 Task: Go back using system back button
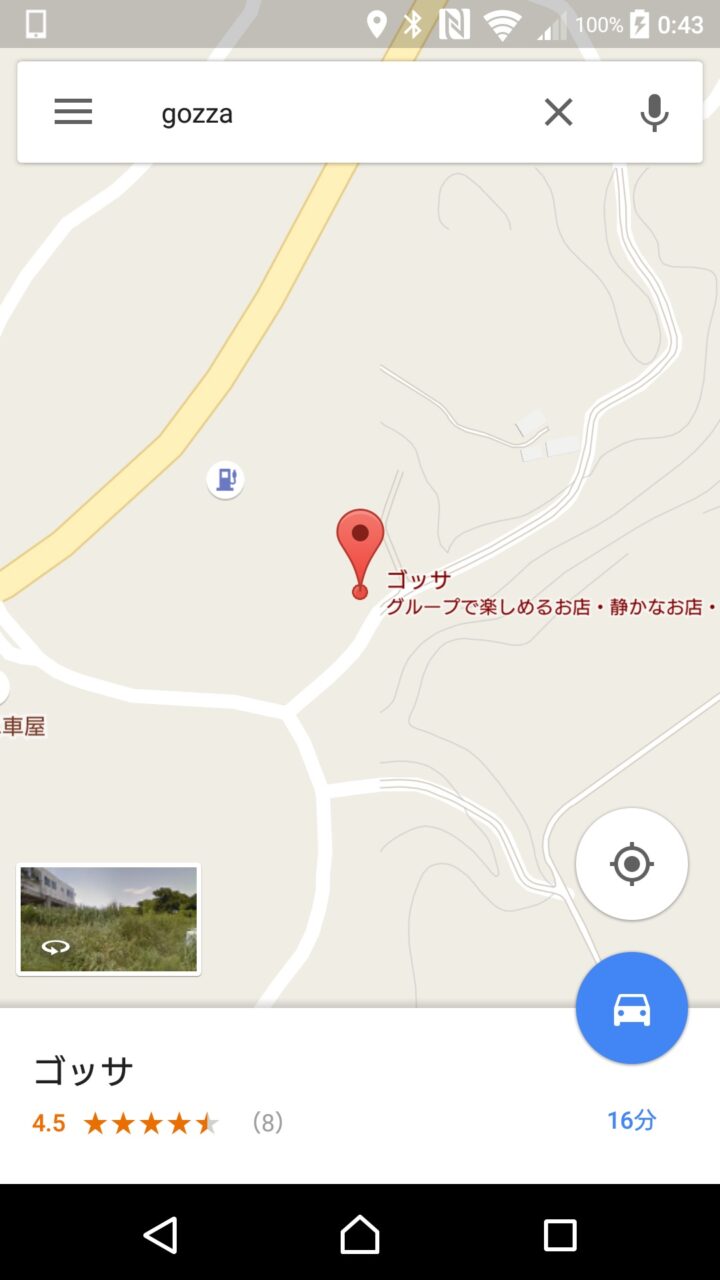tap(161, 1235)
